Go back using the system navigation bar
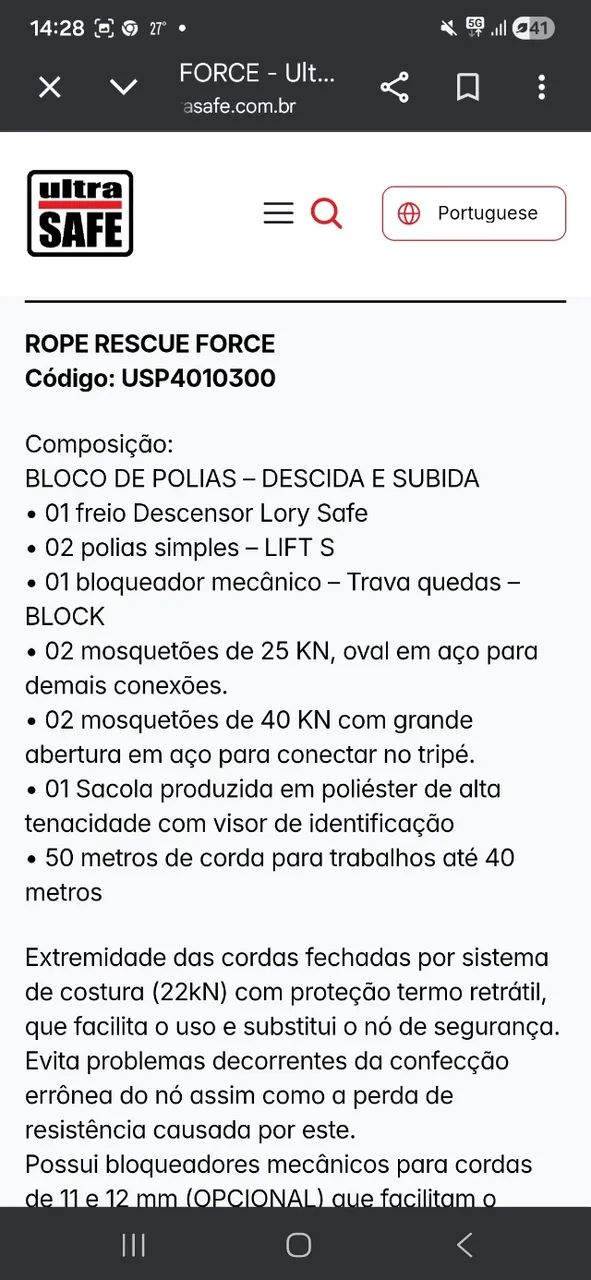The image size is (591, 1280). [x=464, y=1244]
